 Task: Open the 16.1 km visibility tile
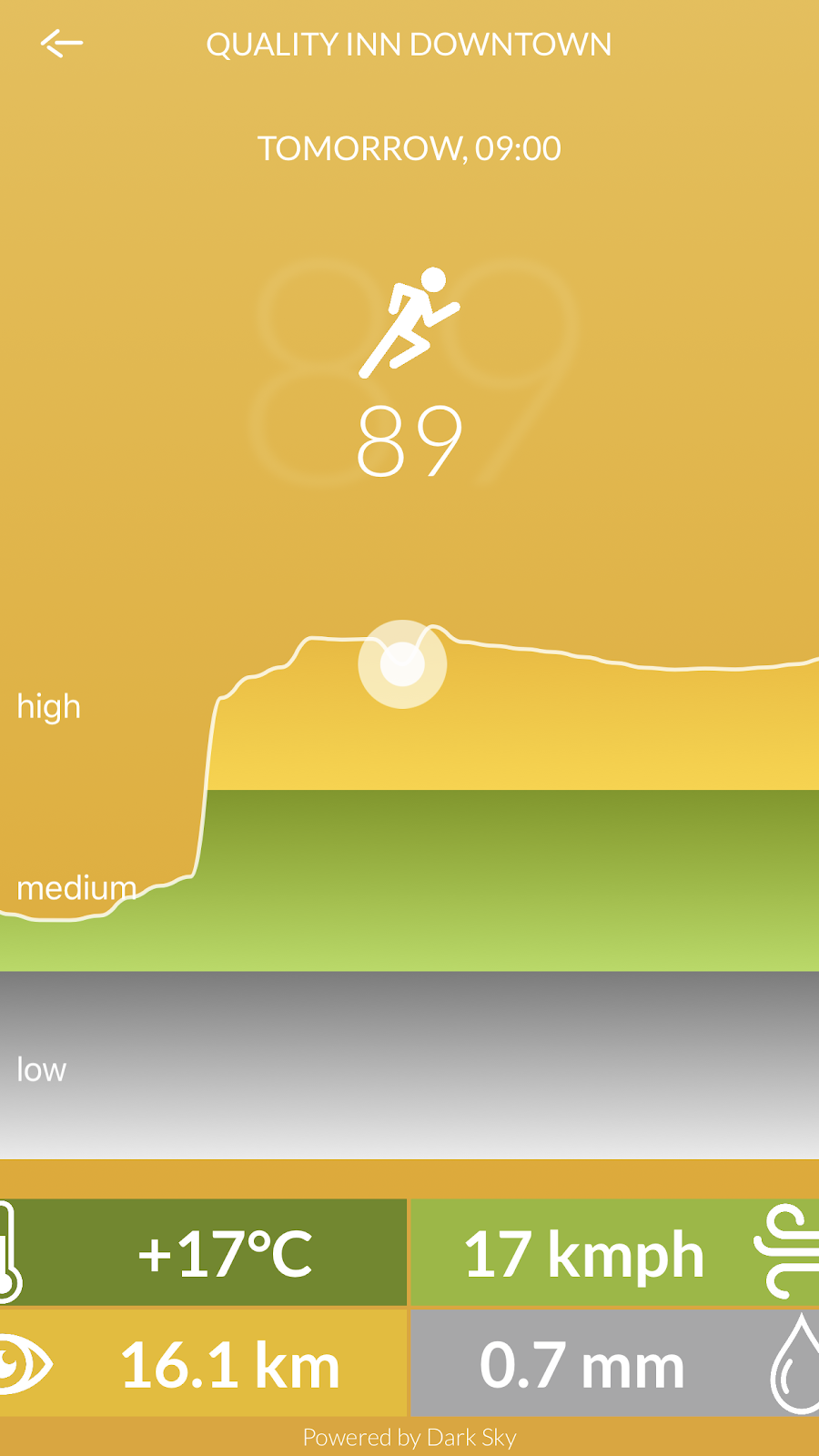coord(204,1364)
